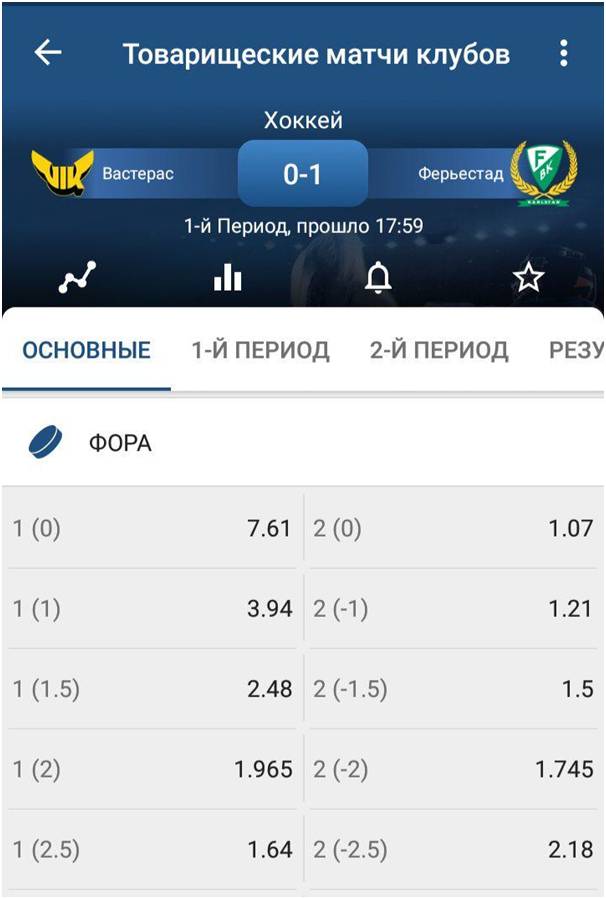
Task: Choose handicap 1 (2) at 1.965
Action: (x=153, y=769)
